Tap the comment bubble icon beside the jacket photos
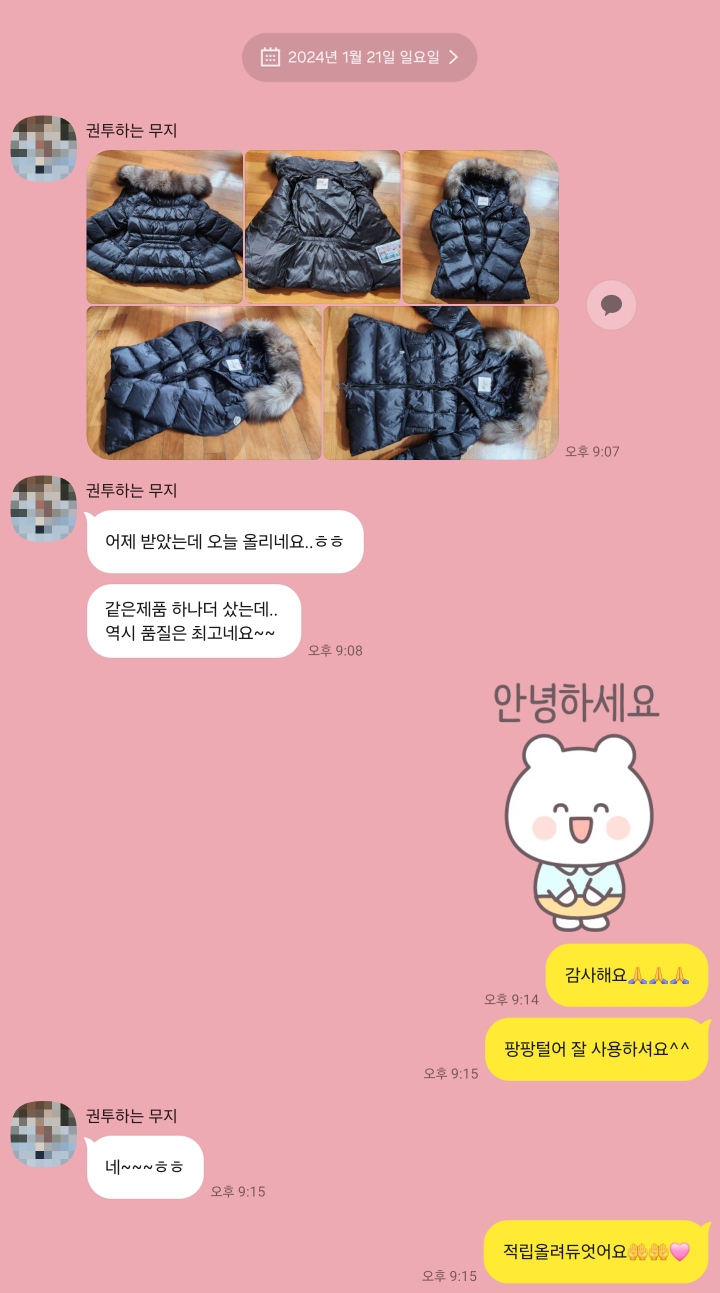The height and width of the screenshot is (1293, 720). coord(611,305)
